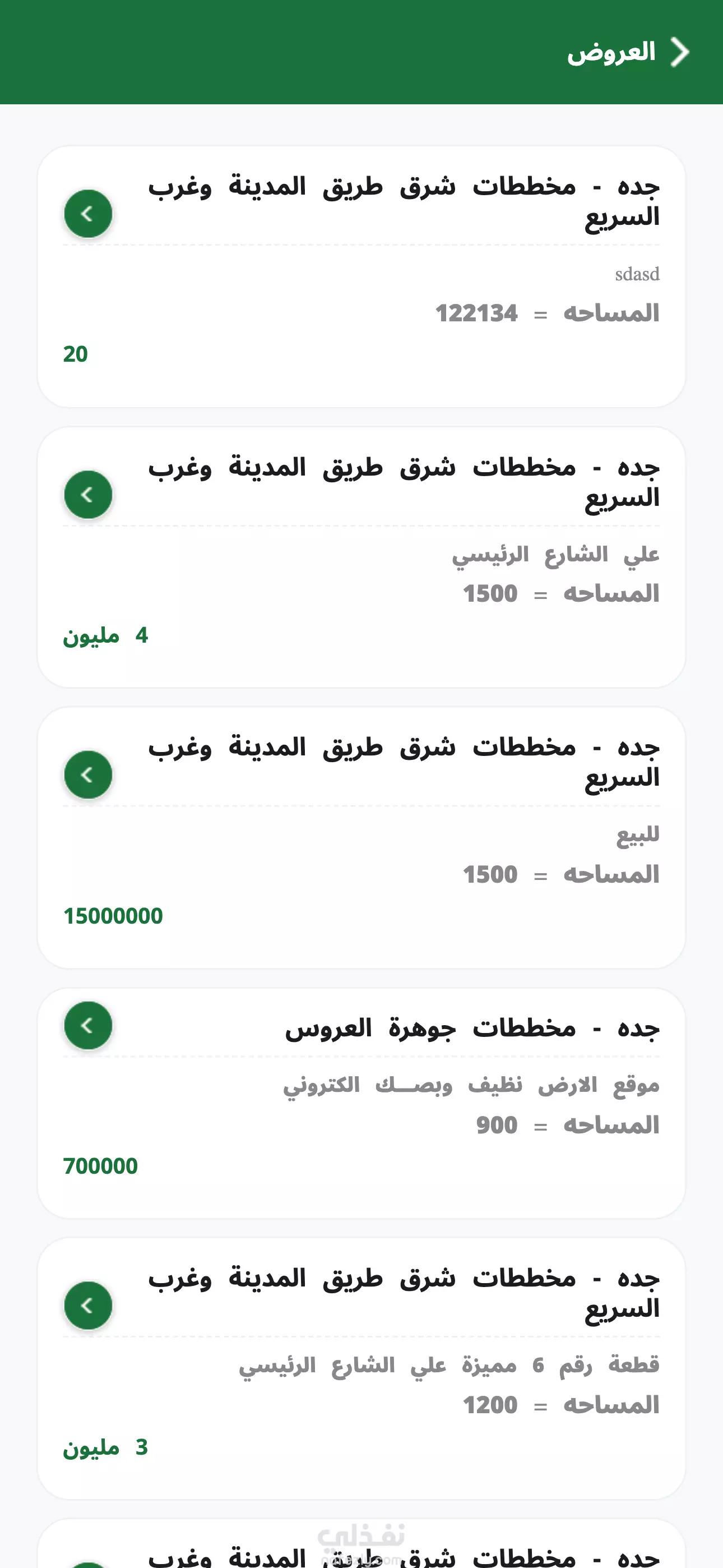
Task: Open the arrow button on the 4 مليون offer
Action: 88,494
